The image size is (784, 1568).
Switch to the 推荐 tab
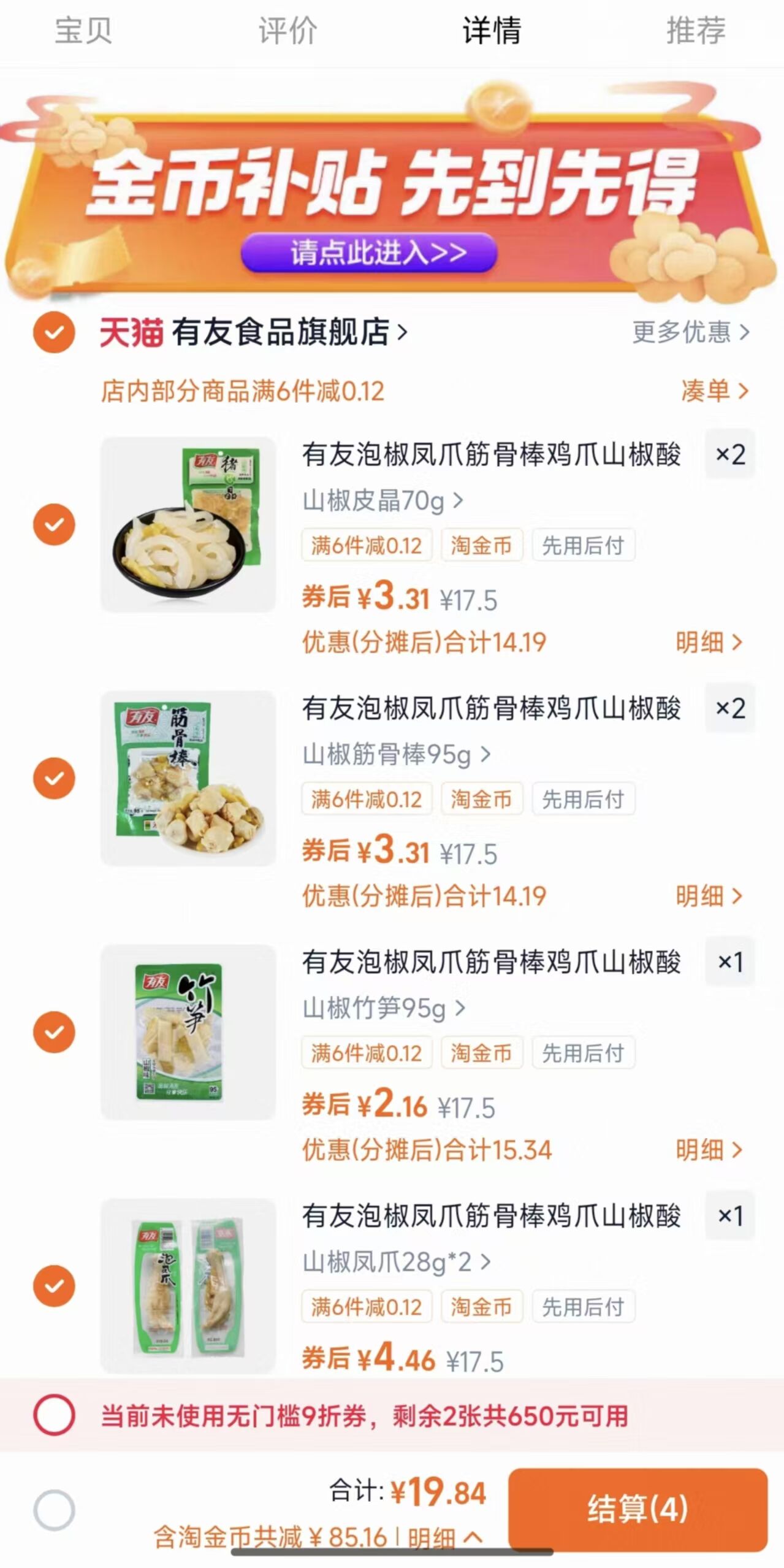(x=695, y=33)
